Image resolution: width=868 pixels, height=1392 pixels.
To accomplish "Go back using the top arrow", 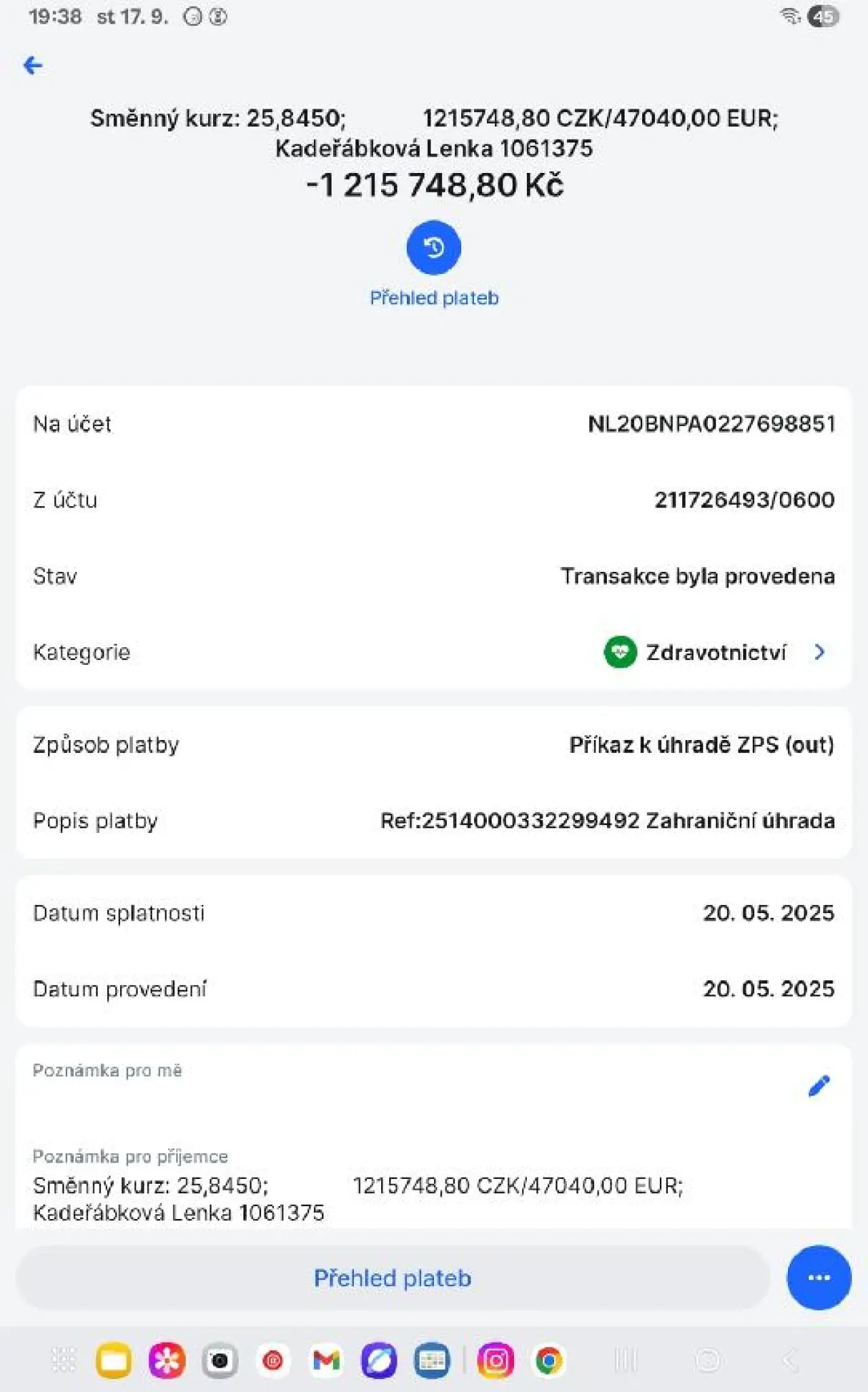I will click(33, 66).
